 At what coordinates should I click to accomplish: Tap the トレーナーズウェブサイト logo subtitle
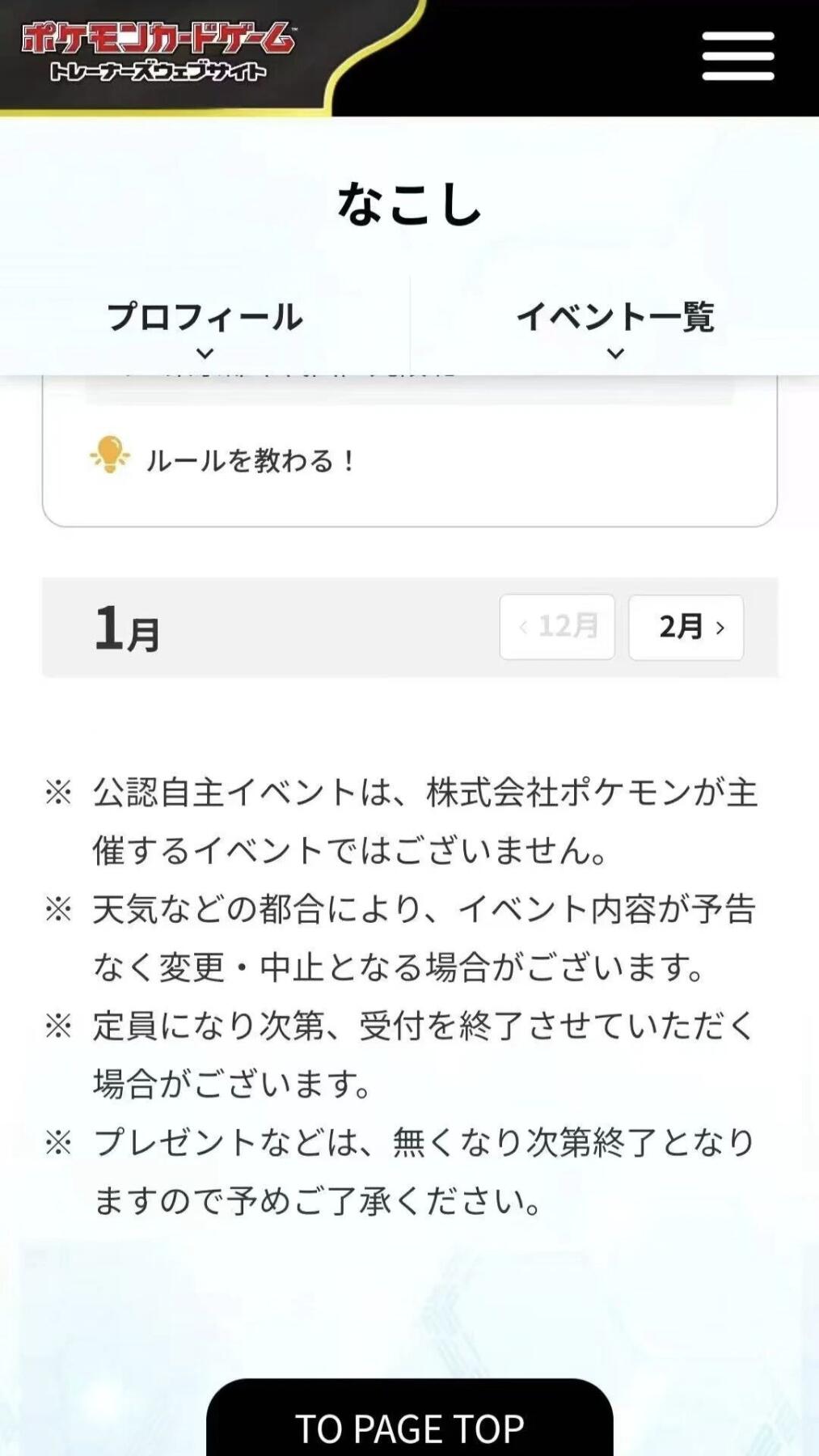(x=156, y=71)
